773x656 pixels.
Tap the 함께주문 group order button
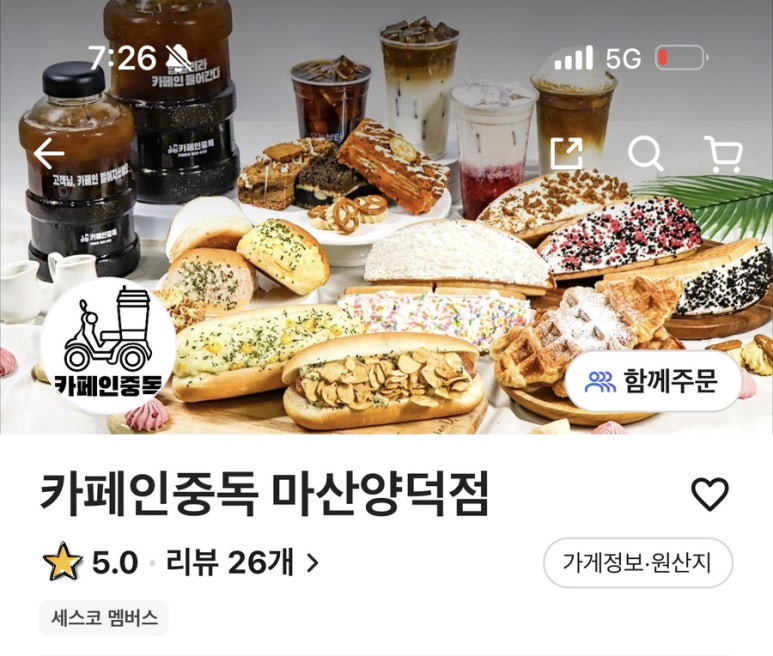pyautogui.click(x=653, y=381)
